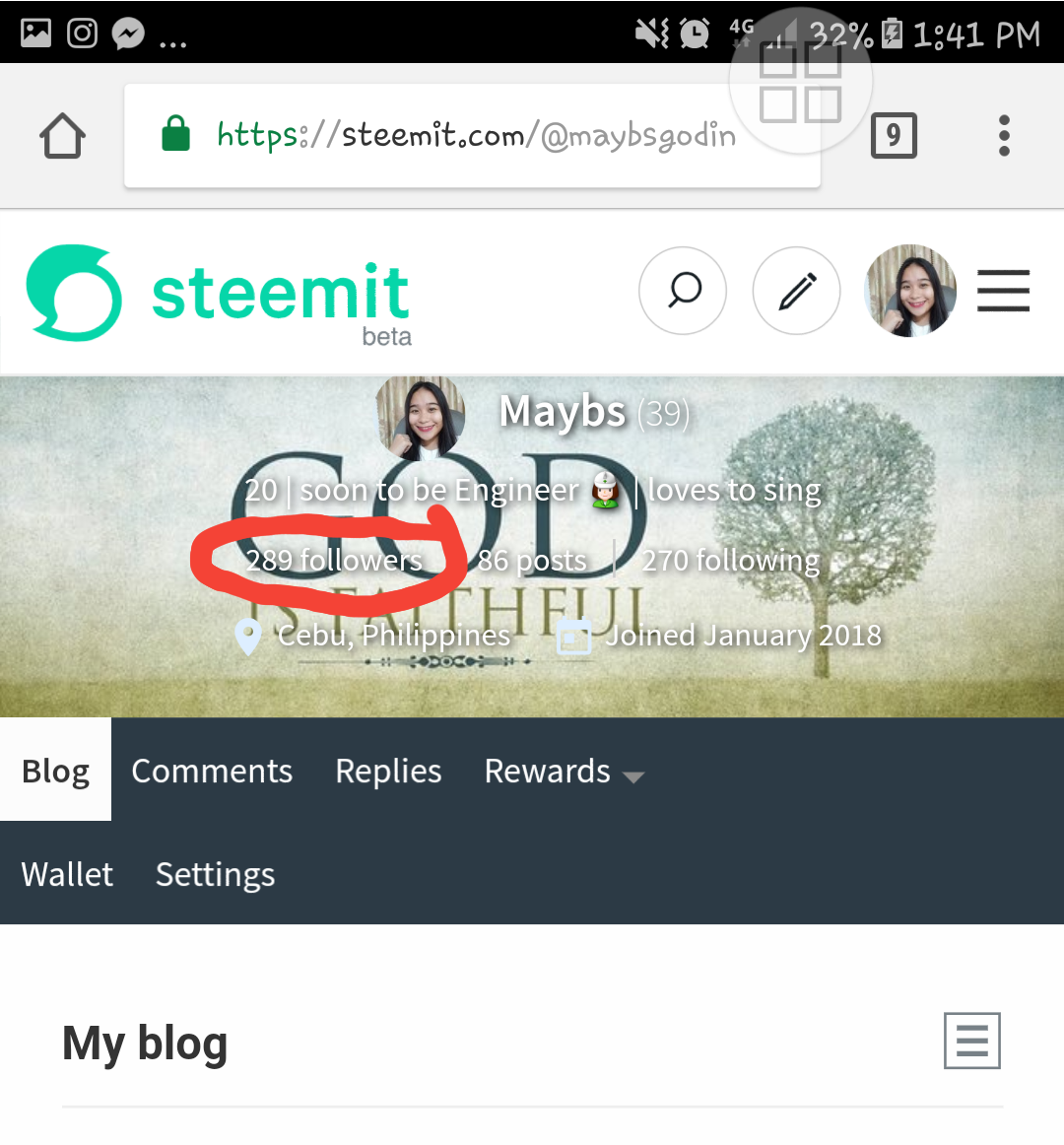Tap the browser home icon
This screenshot has height=1145, width=1064.
(62, 136)
